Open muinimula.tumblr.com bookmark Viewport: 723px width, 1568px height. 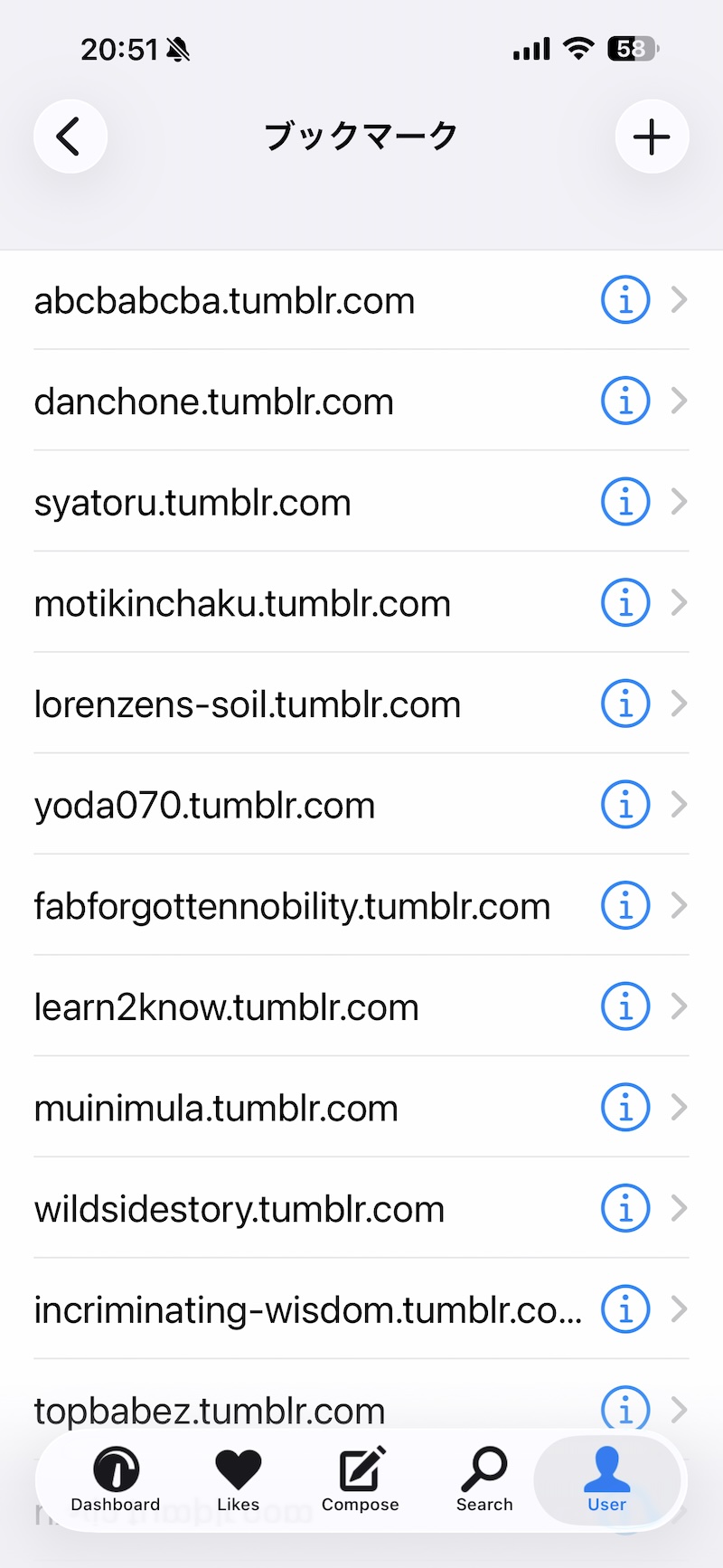[x=216, y=1108]
